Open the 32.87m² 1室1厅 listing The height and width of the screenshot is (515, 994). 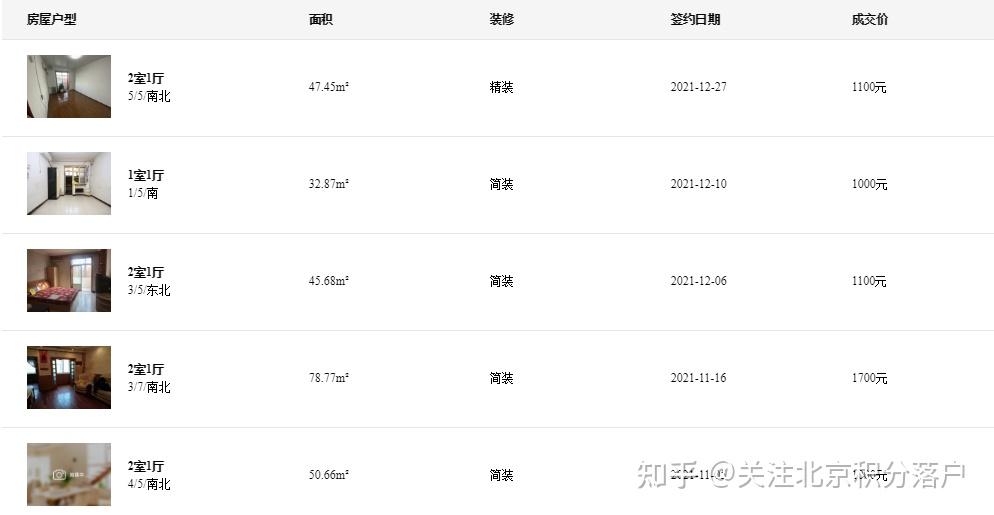[x=145, y=175]
